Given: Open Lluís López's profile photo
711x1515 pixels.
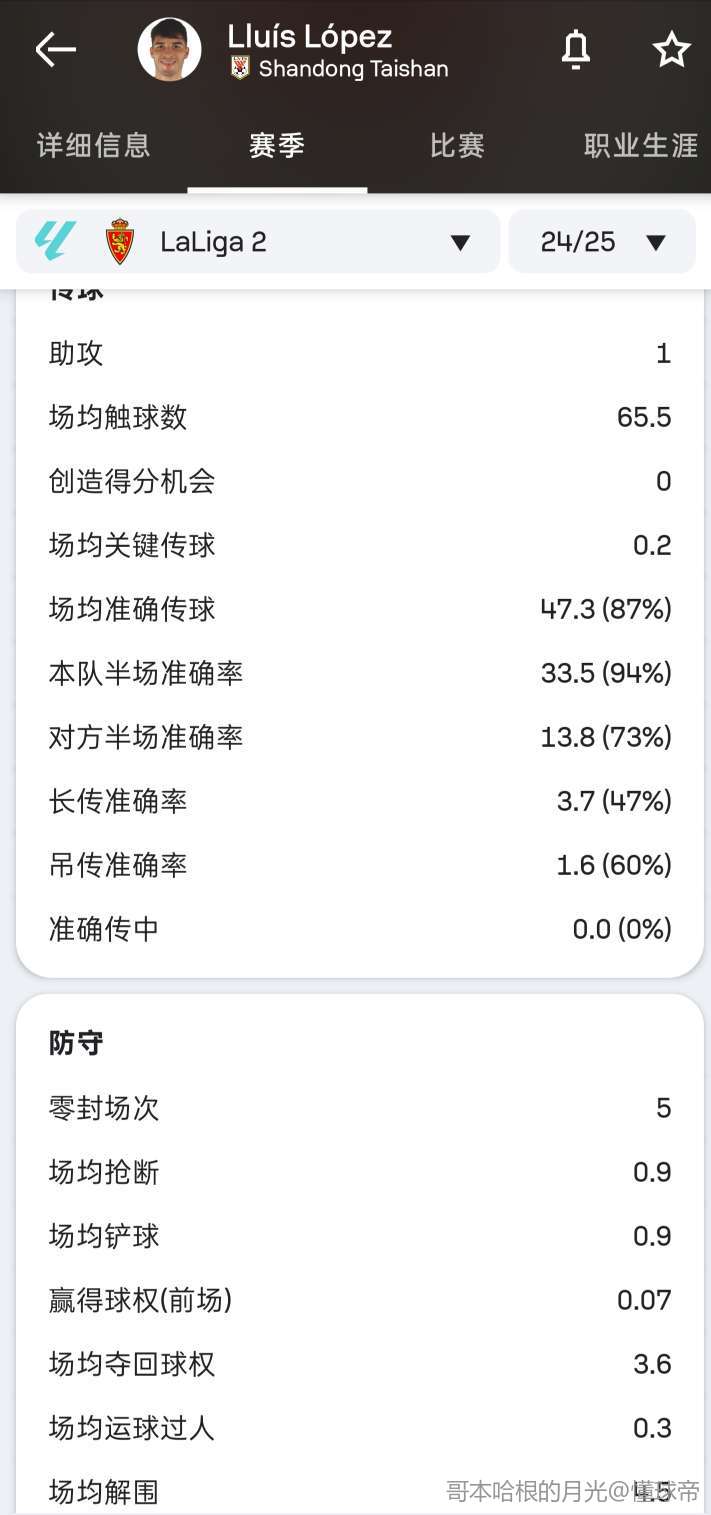Looking at the screenshot, I should pyautogui.click(x=169, y=49).
